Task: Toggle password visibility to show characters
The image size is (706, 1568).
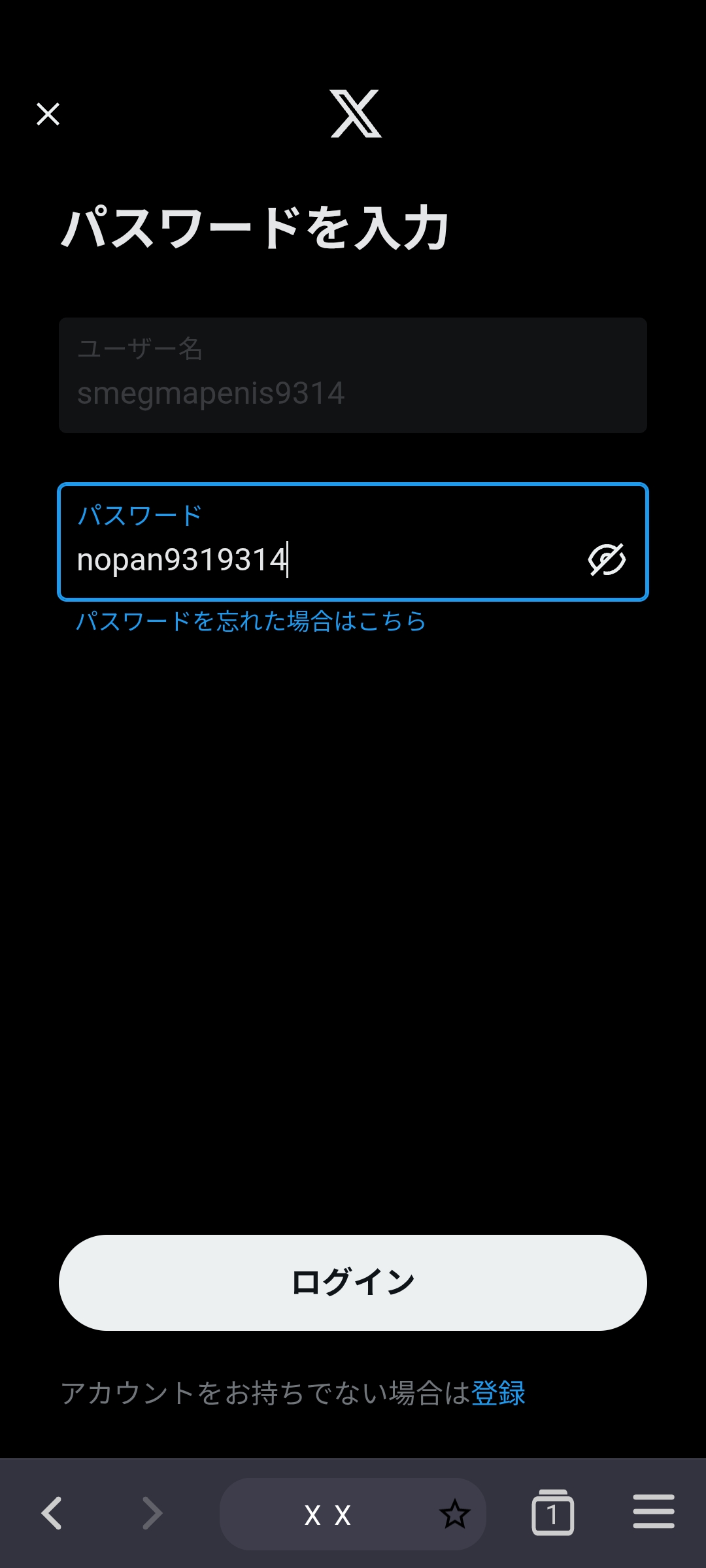Action: (607, 559)
